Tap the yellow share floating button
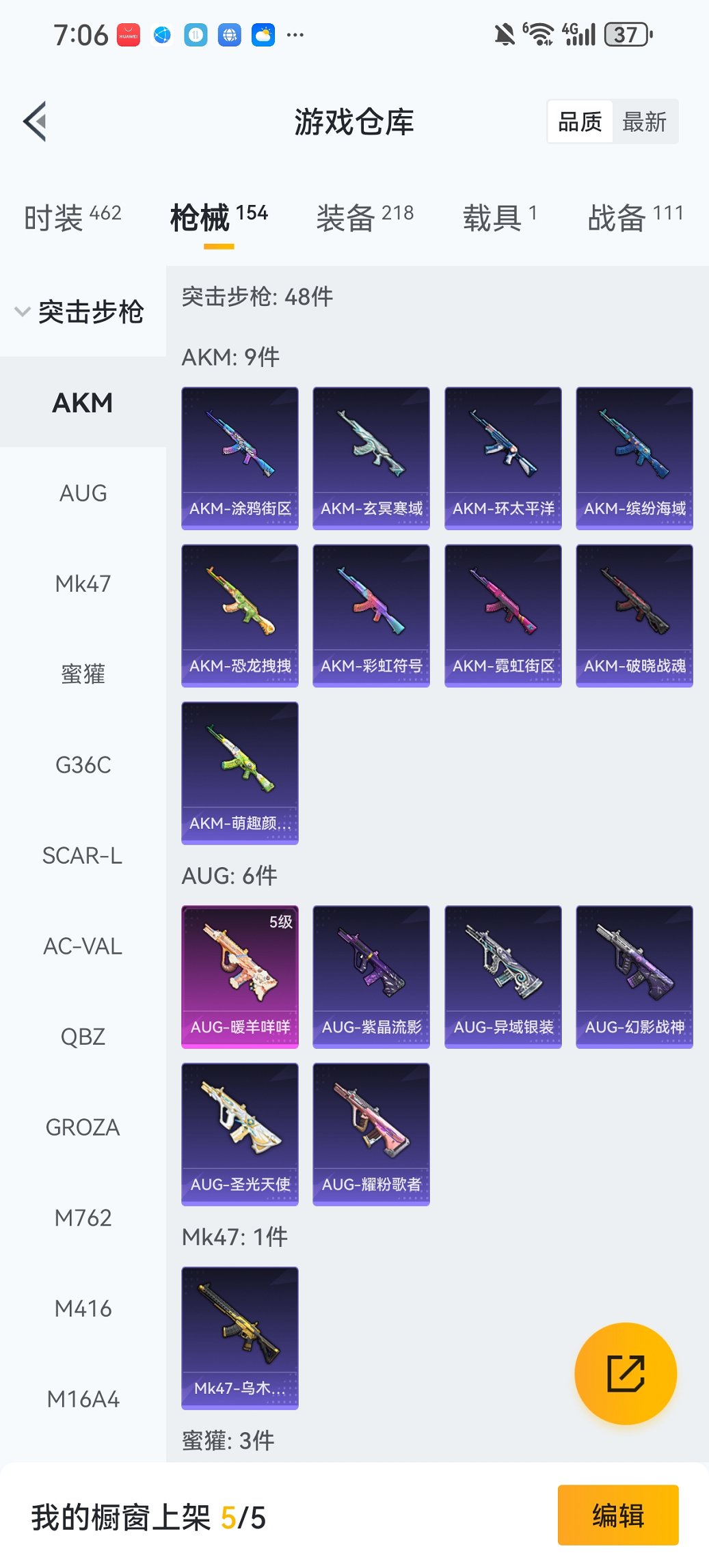The image size is (709, 1568). pos(626,1373)
